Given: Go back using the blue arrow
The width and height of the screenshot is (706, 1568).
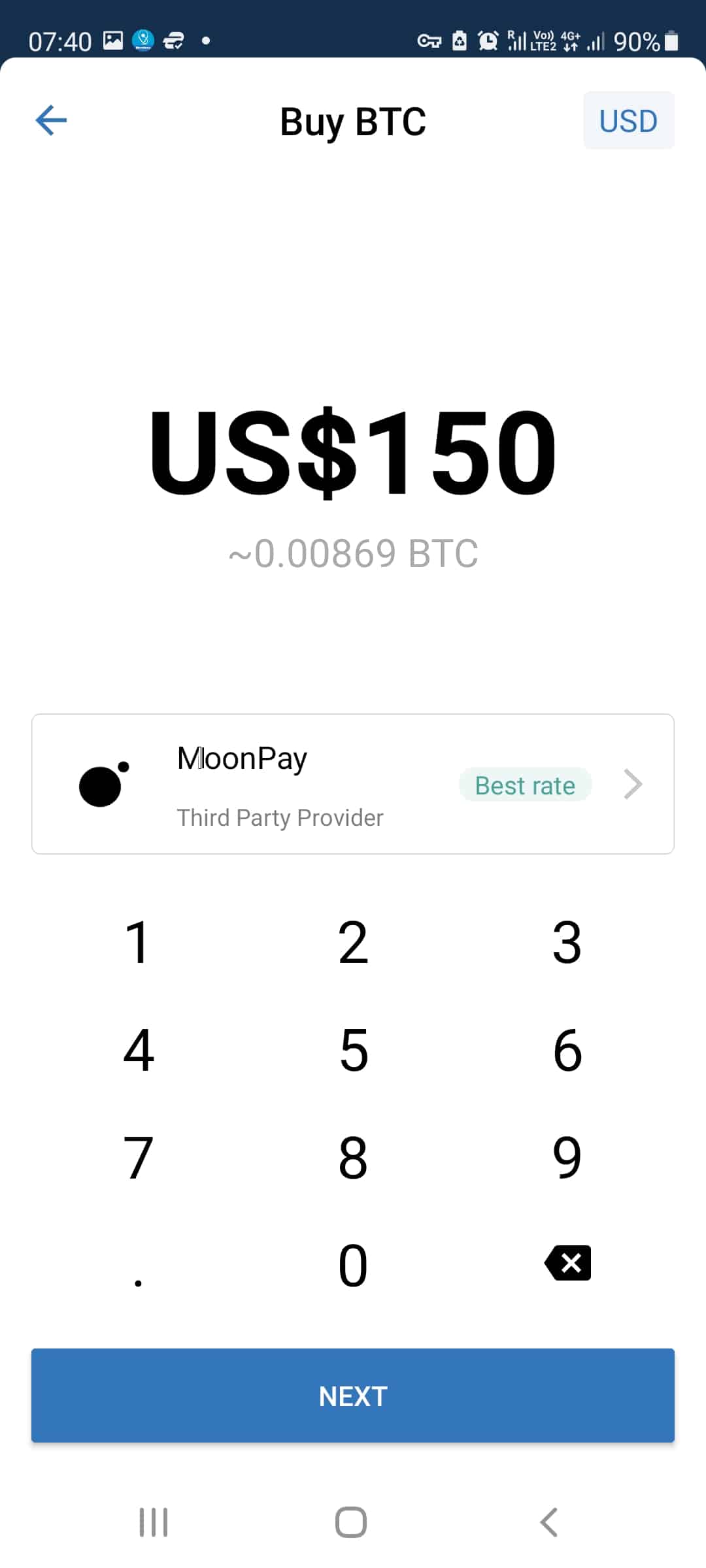Looking at the screenshot, I should pos(51,120).
